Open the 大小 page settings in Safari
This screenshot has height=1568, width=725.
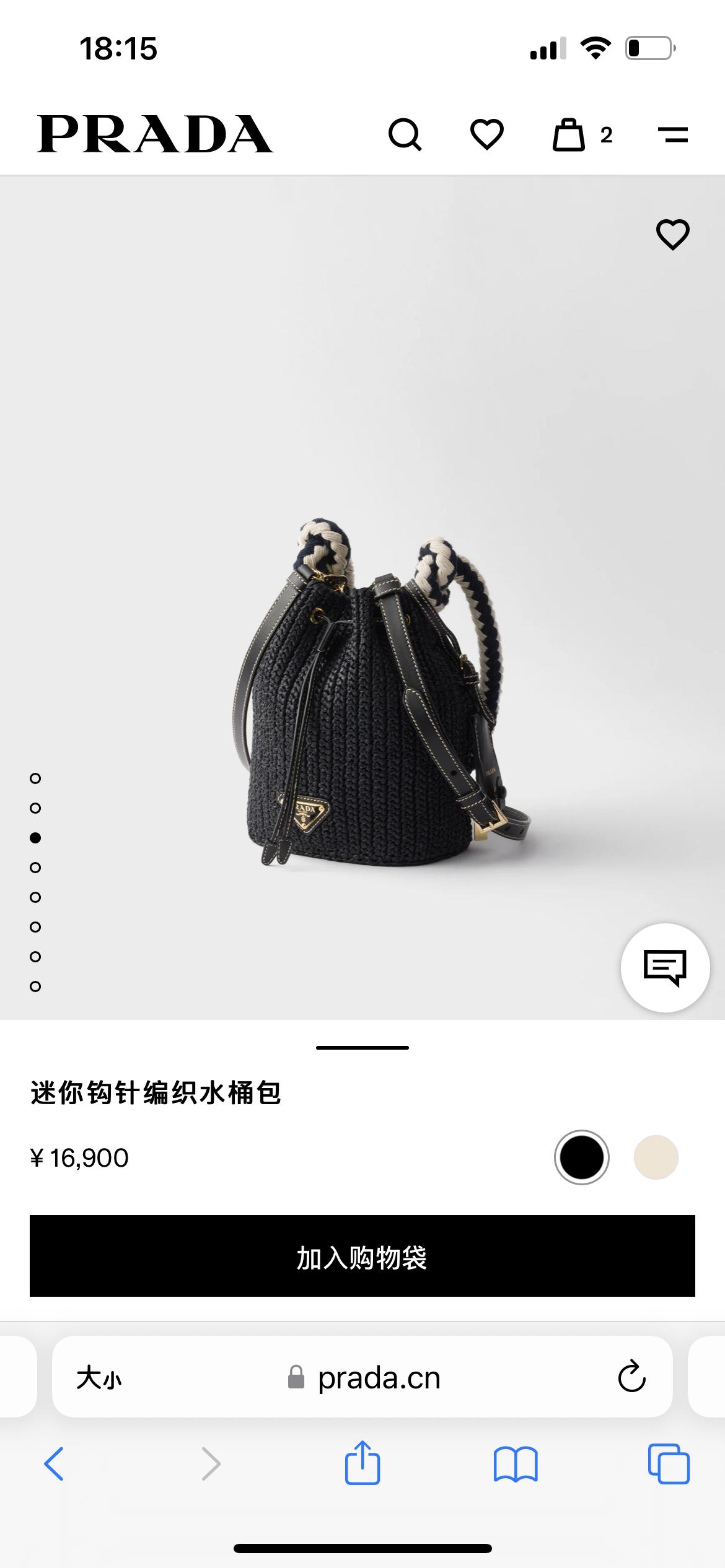(x=99, y=1378)
